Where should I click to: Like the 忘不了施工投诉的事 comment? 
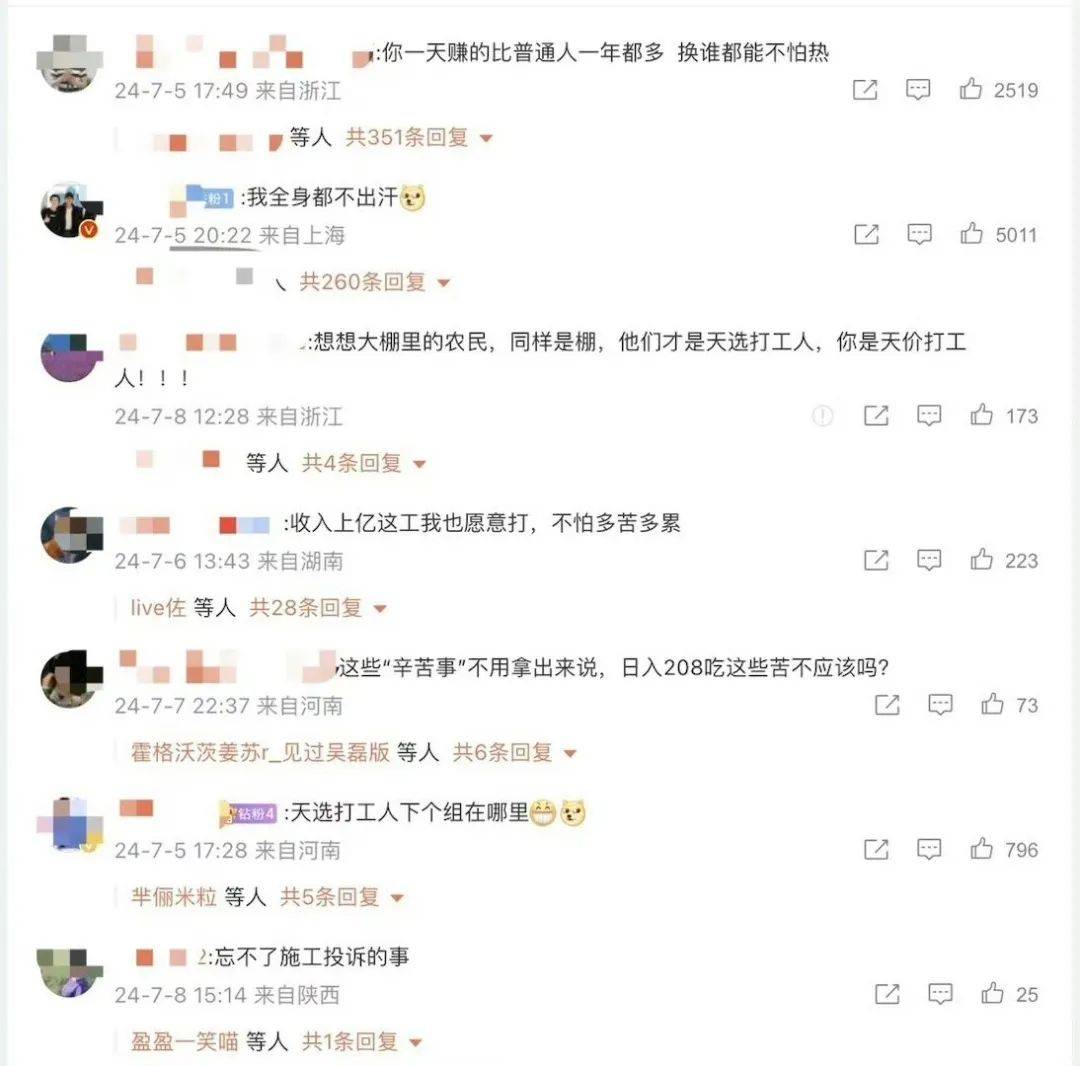[992, 994]
